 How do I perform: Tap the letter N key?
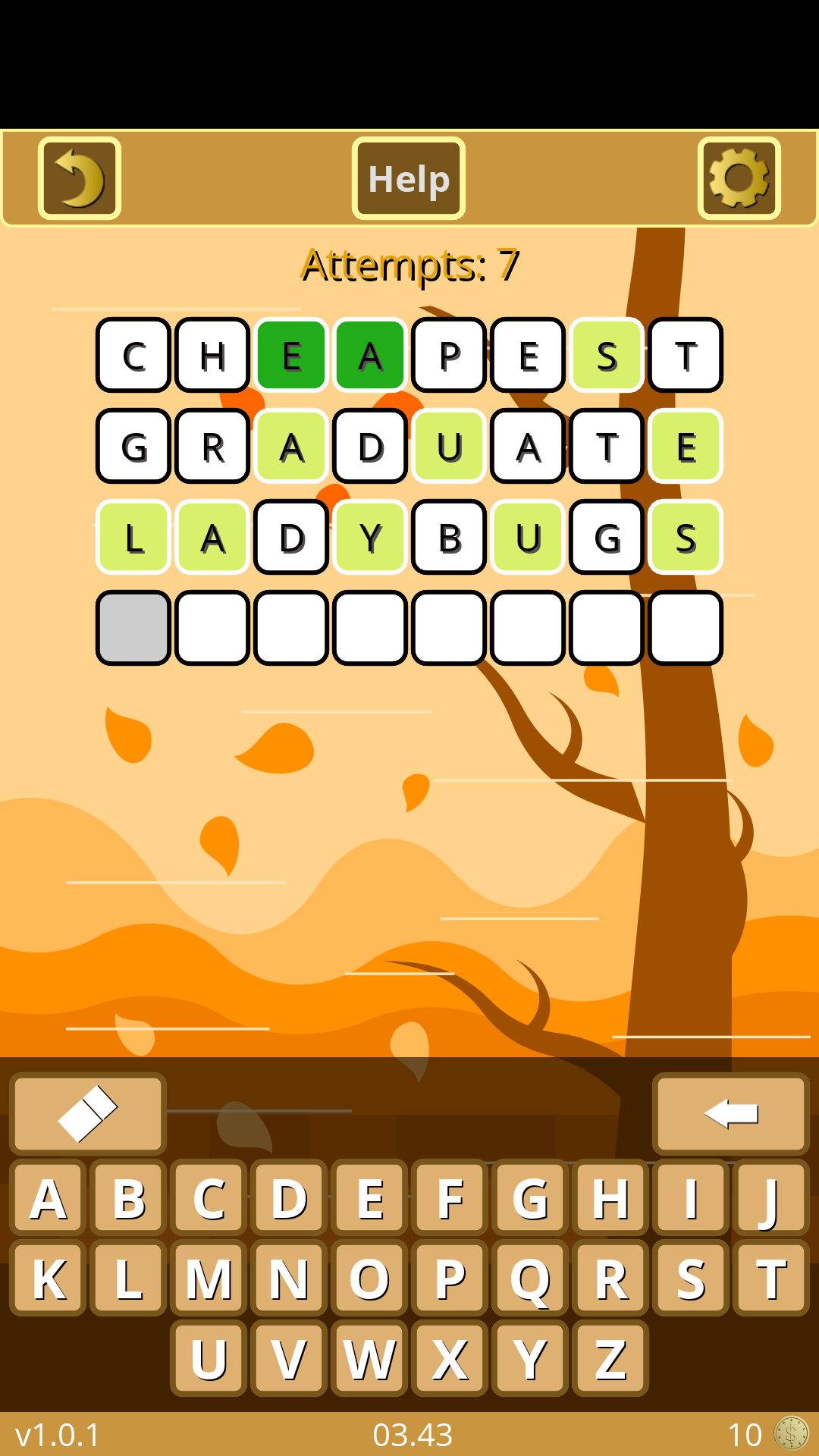click(289, 1279)
